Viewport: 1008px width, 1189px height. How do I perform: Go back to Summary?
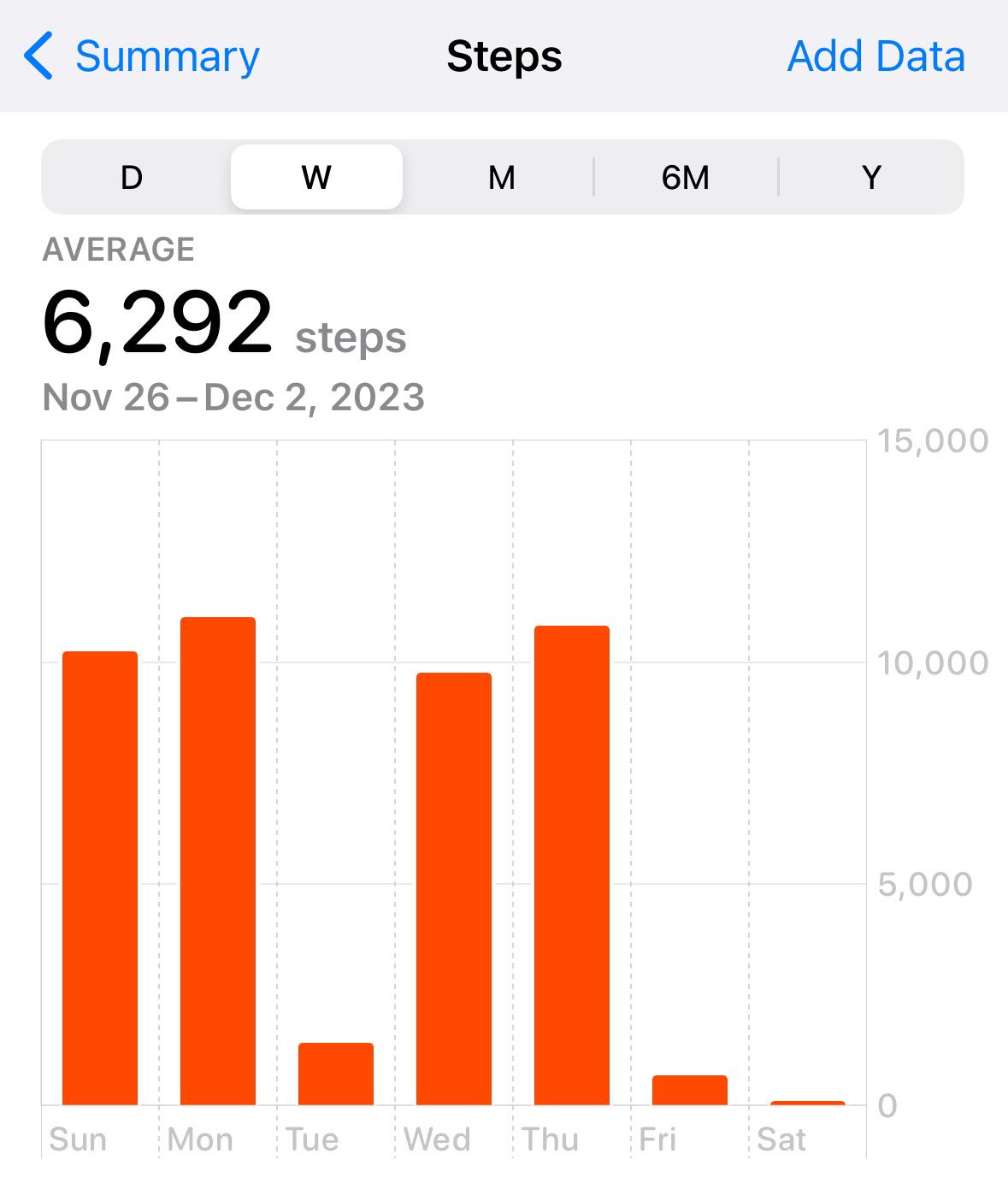click(x=142, y=56)
